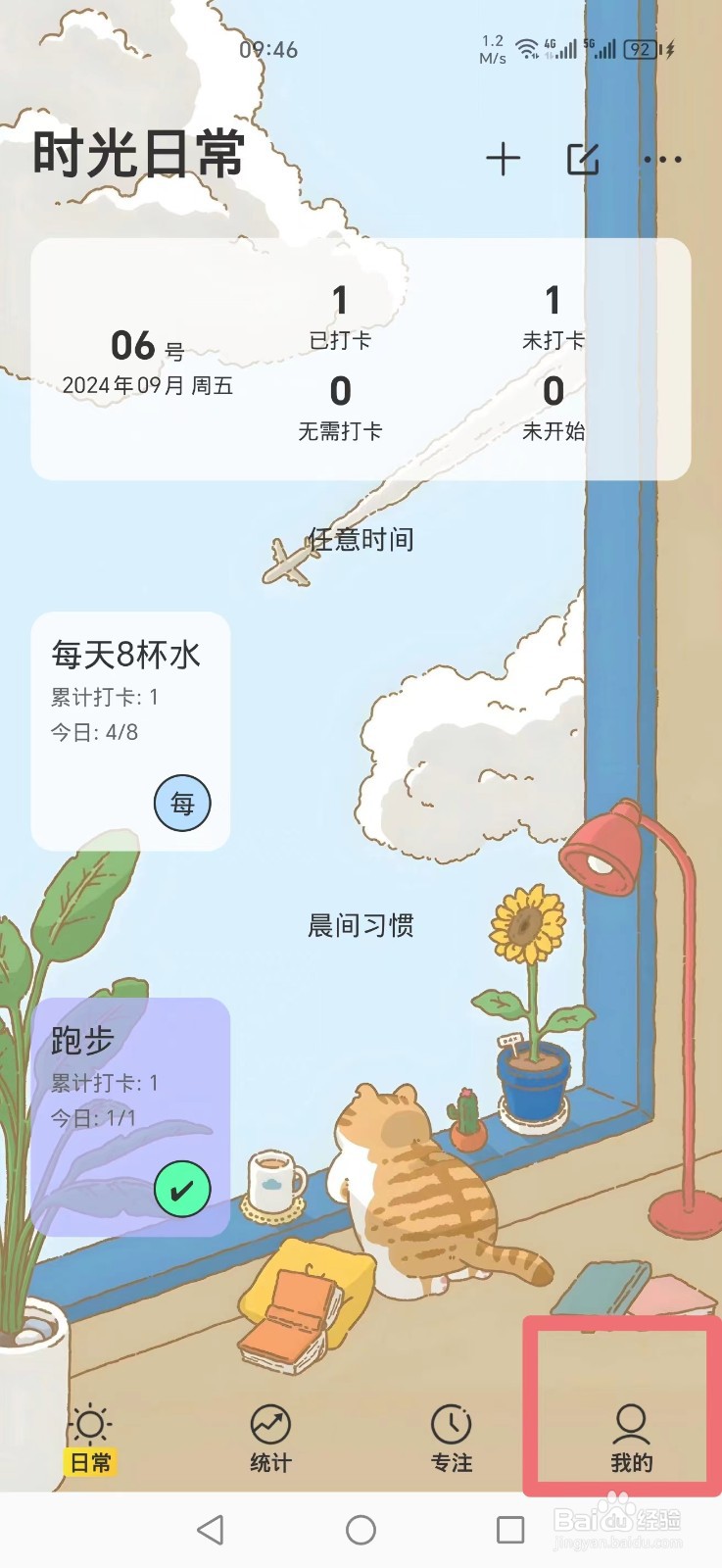Select the 专注 clock icon
Viewport: 722px width, 1568px height.
pyautogui.click(x=450, y=1421)
